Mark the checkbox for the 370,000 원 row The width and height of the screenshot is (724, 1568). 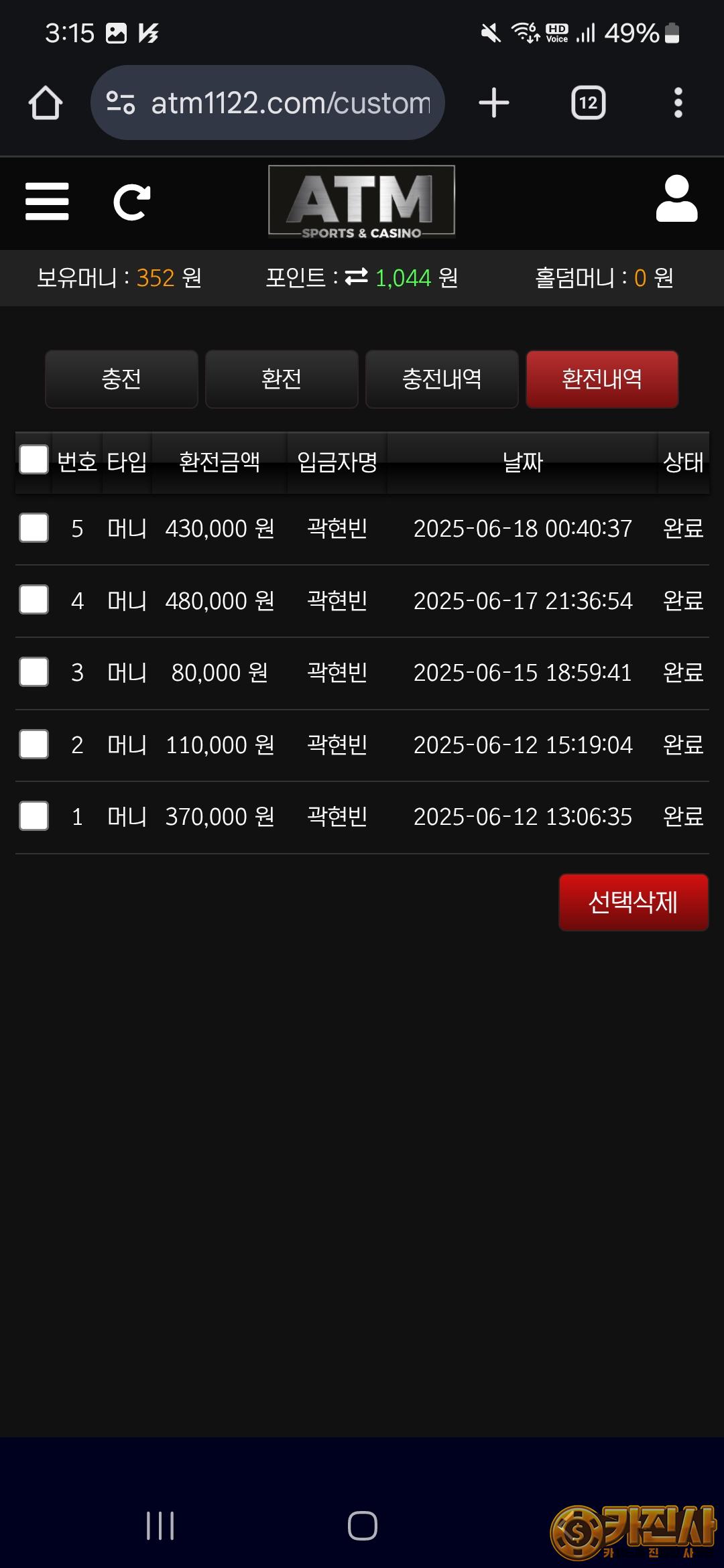pyautogui.click(x=34, y=816)
